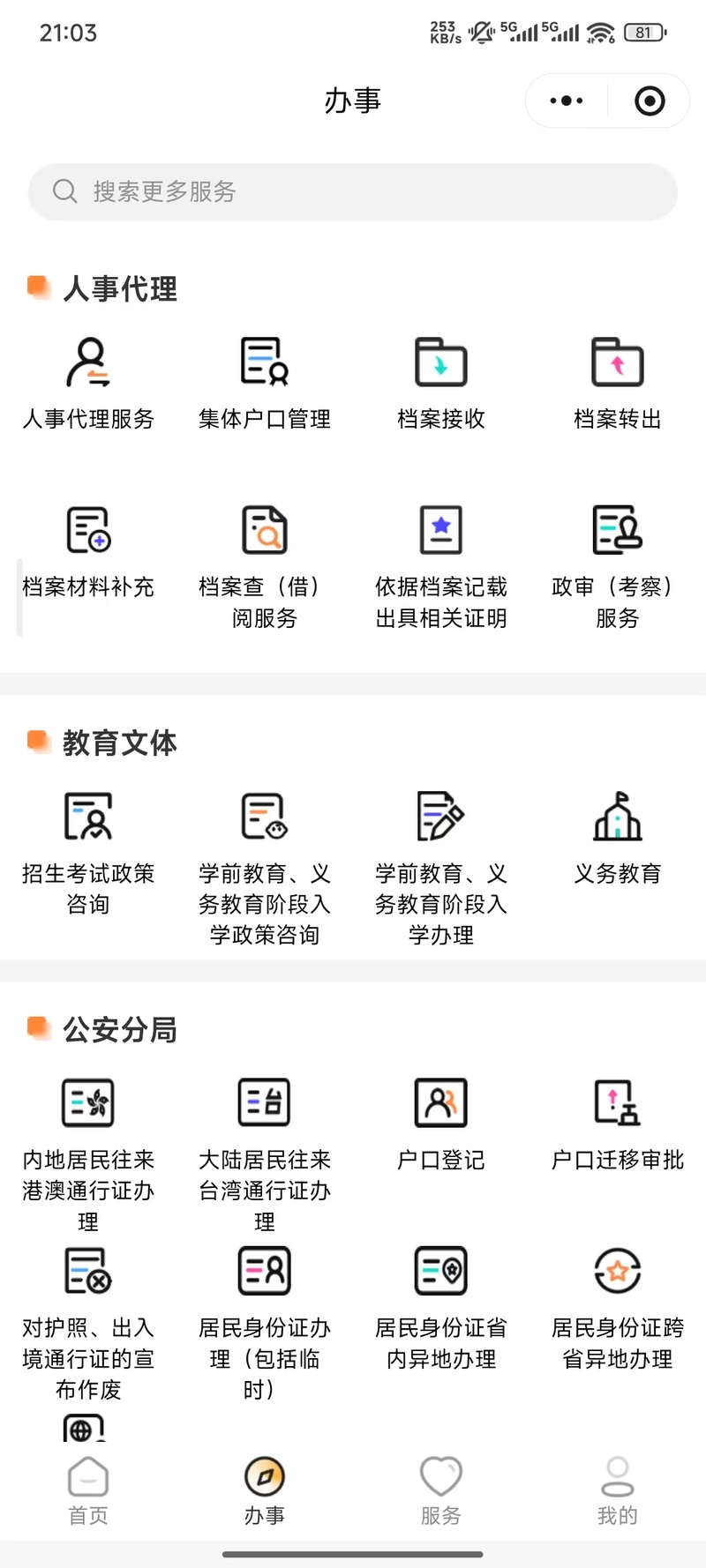The height and width of the screenshot is (1568, 706).
Task: Open 招生考试政策咨询
Action: 88,851
